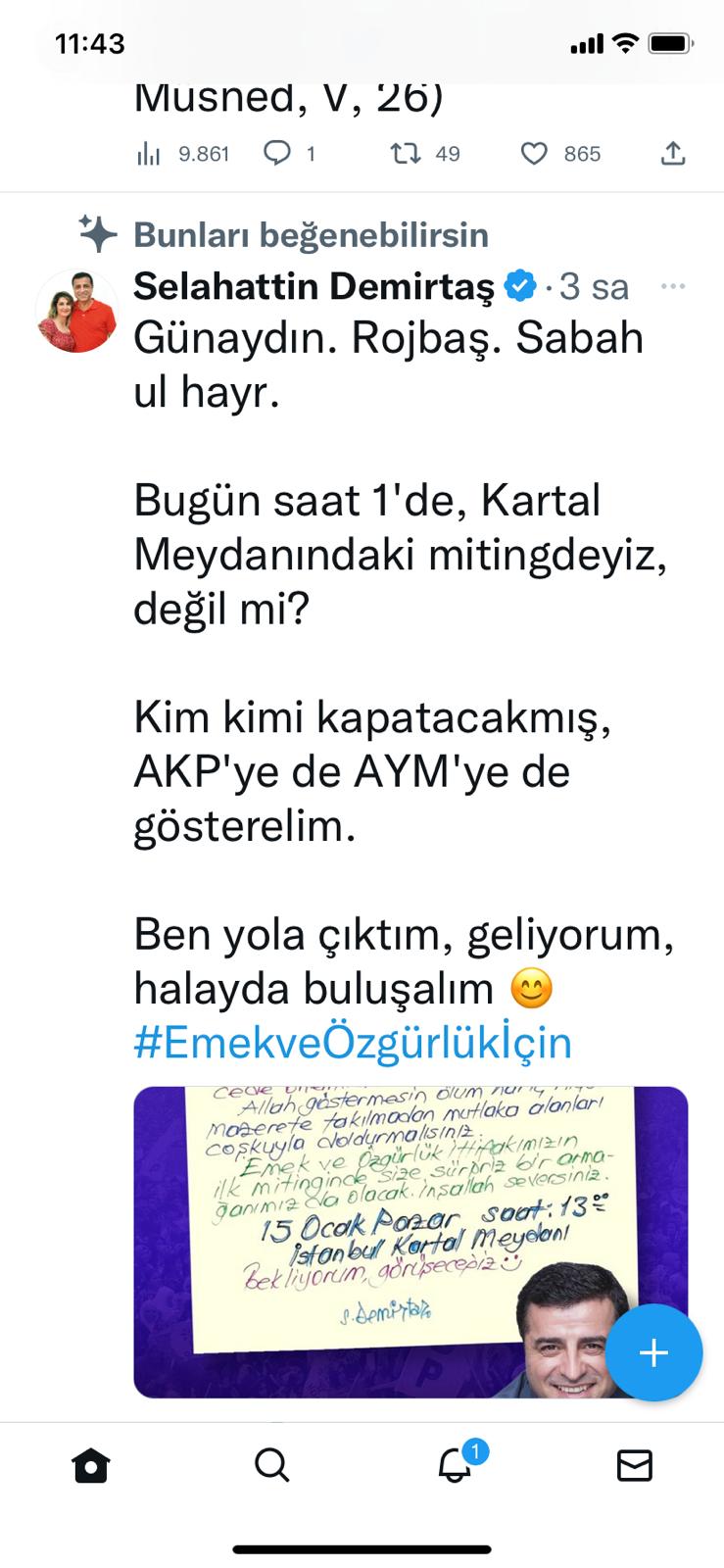Screen dimensions: 724x1568
Task: Switch to the Search tab
Action: 271,1466
